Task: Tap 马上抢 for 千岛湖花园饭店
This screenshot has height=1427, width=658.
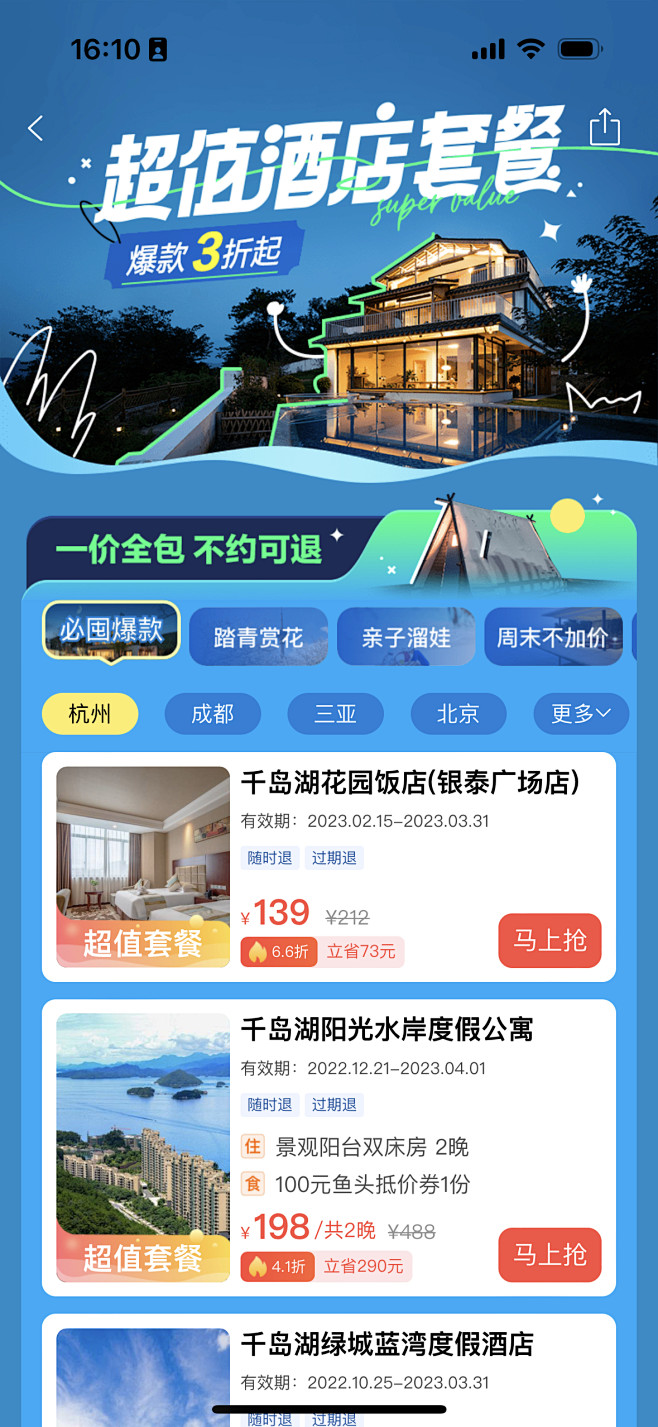Action: click(x=550, y=940)
